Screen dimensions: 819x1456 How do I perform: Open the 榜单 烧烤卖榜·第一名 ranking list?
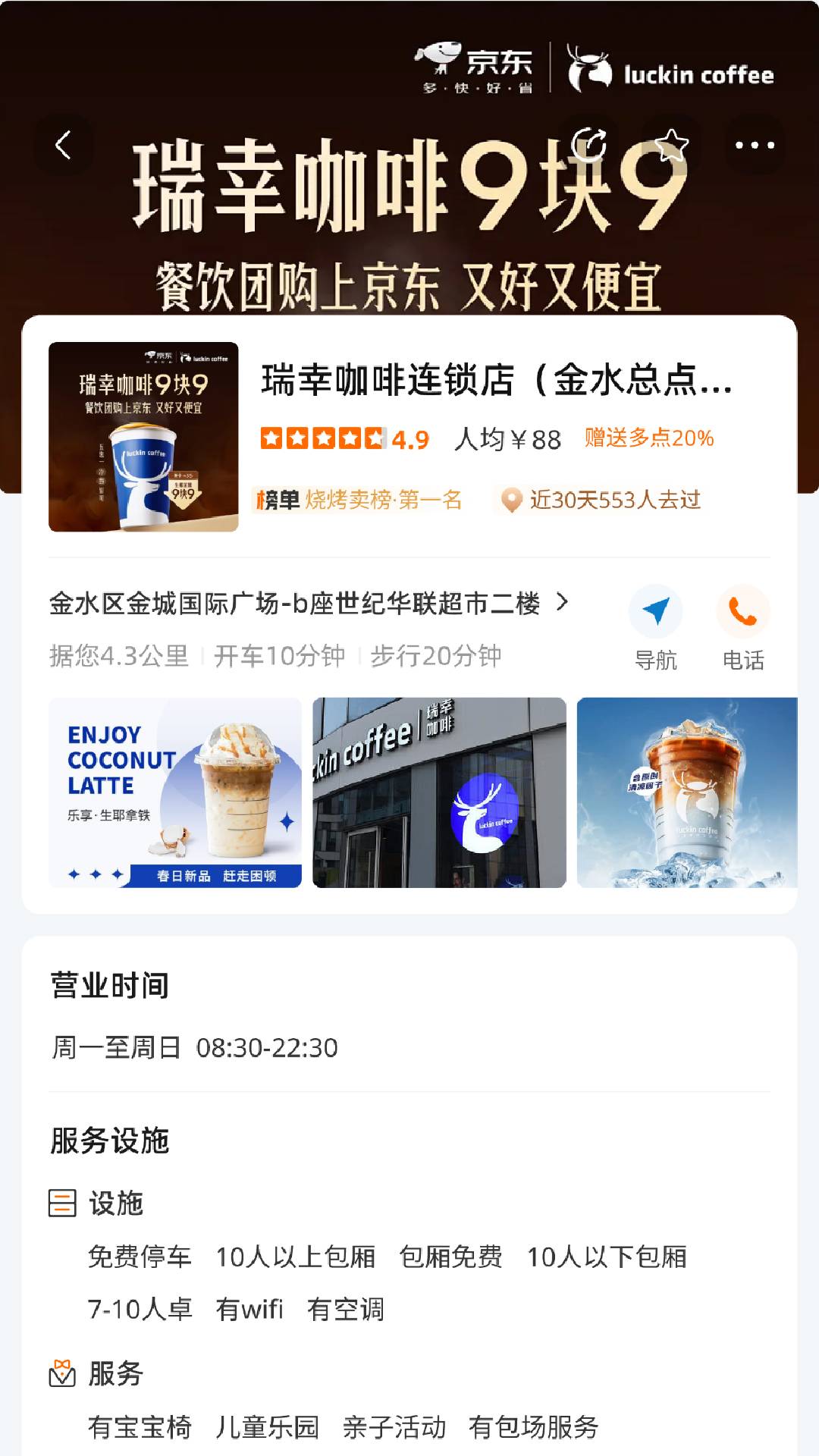tap(360, 500)
